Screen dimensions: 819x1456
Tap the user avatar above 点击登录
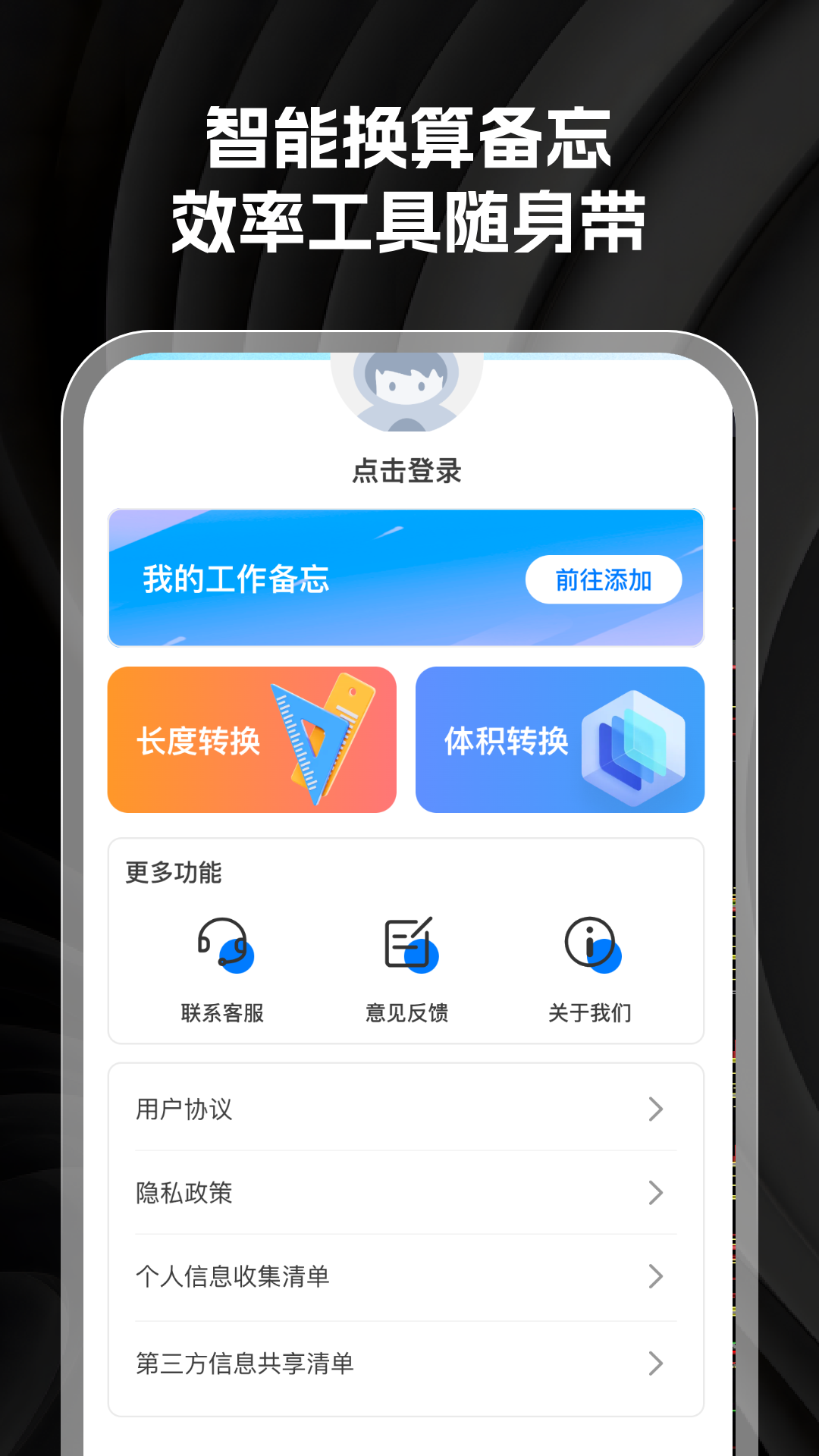coord(409,391)
